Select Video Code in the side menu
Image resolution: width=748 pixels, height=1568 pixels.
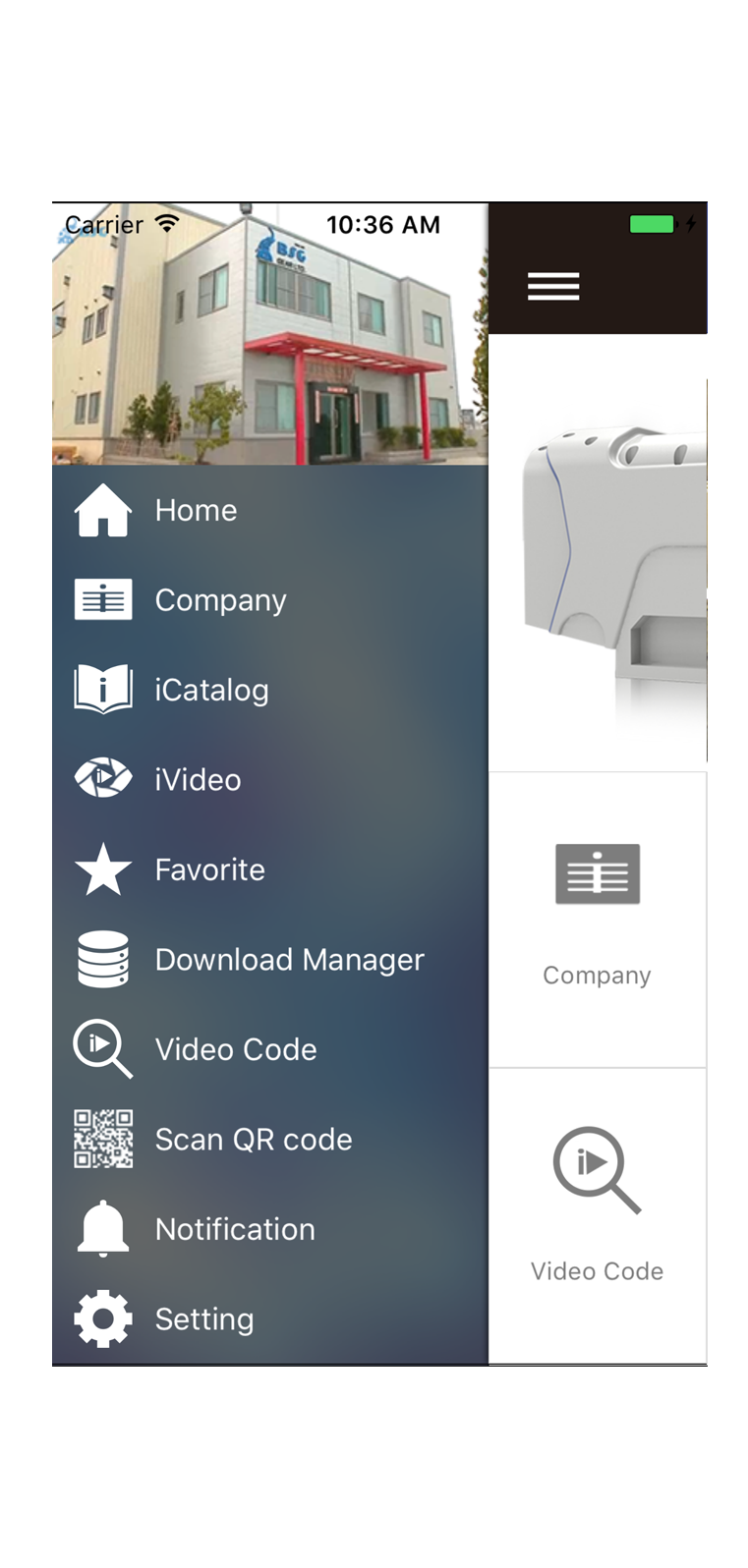click(x=235, y=1049)
